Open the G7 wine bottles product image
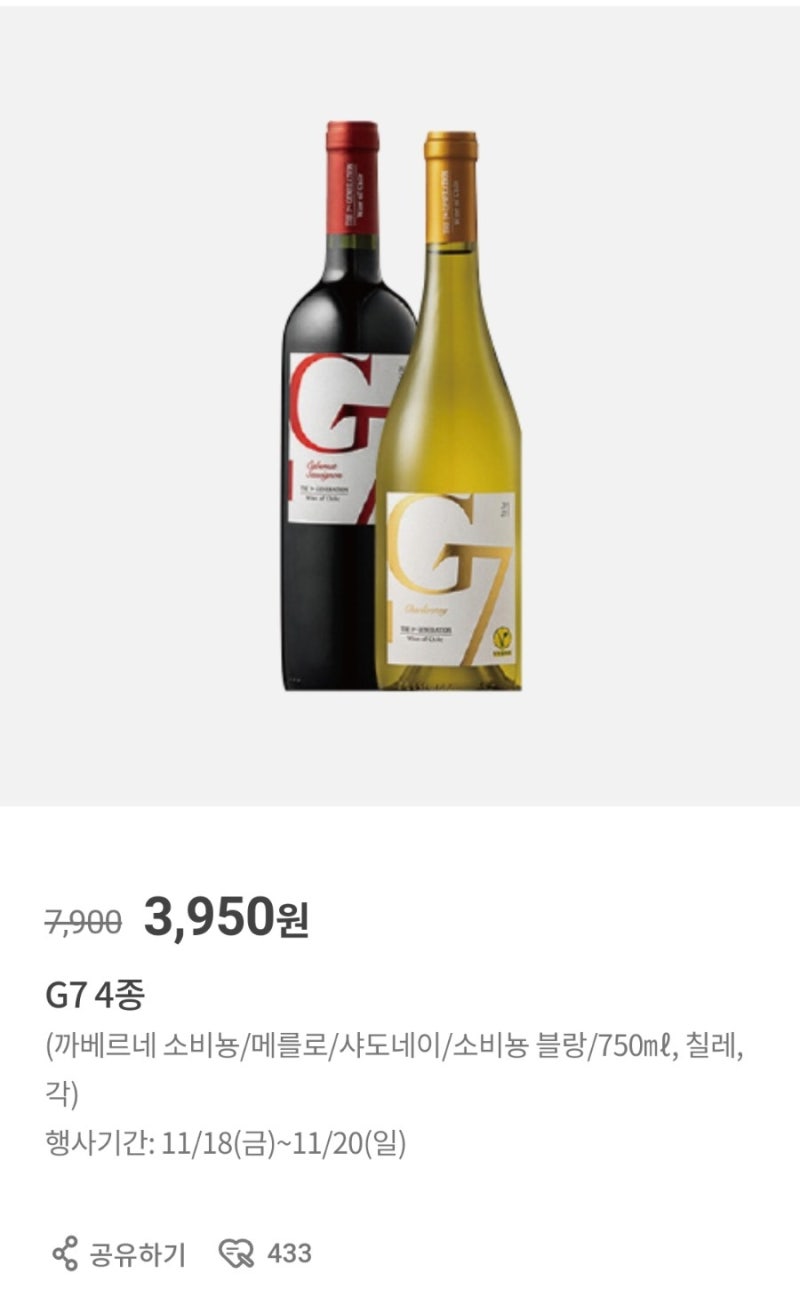Screen dimensions: 800x1297 [x=400, y=405]
